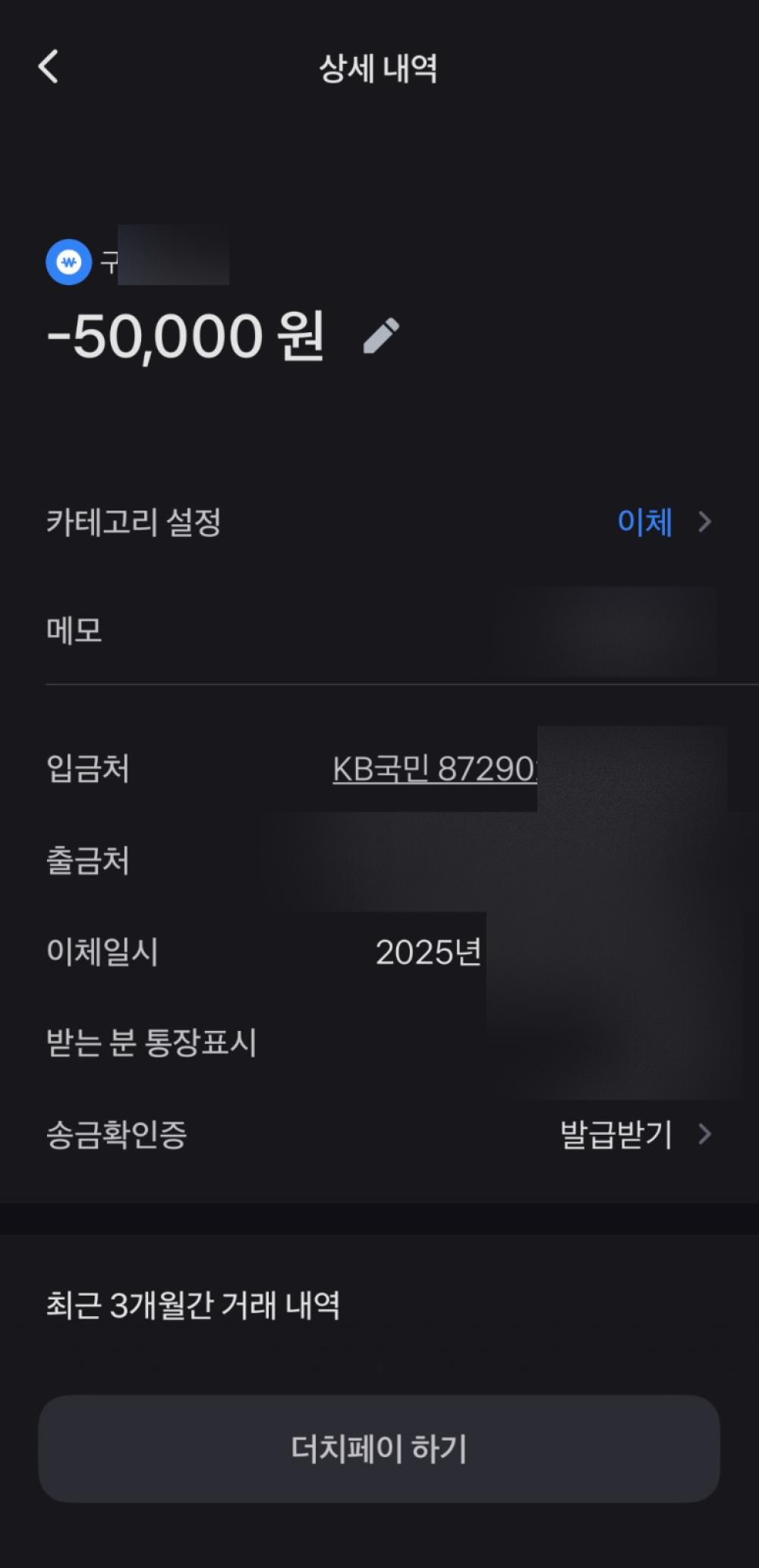Go back using the top-left arrow
759x1568 pixels.
pyautogui.click(x=49, y=67)
